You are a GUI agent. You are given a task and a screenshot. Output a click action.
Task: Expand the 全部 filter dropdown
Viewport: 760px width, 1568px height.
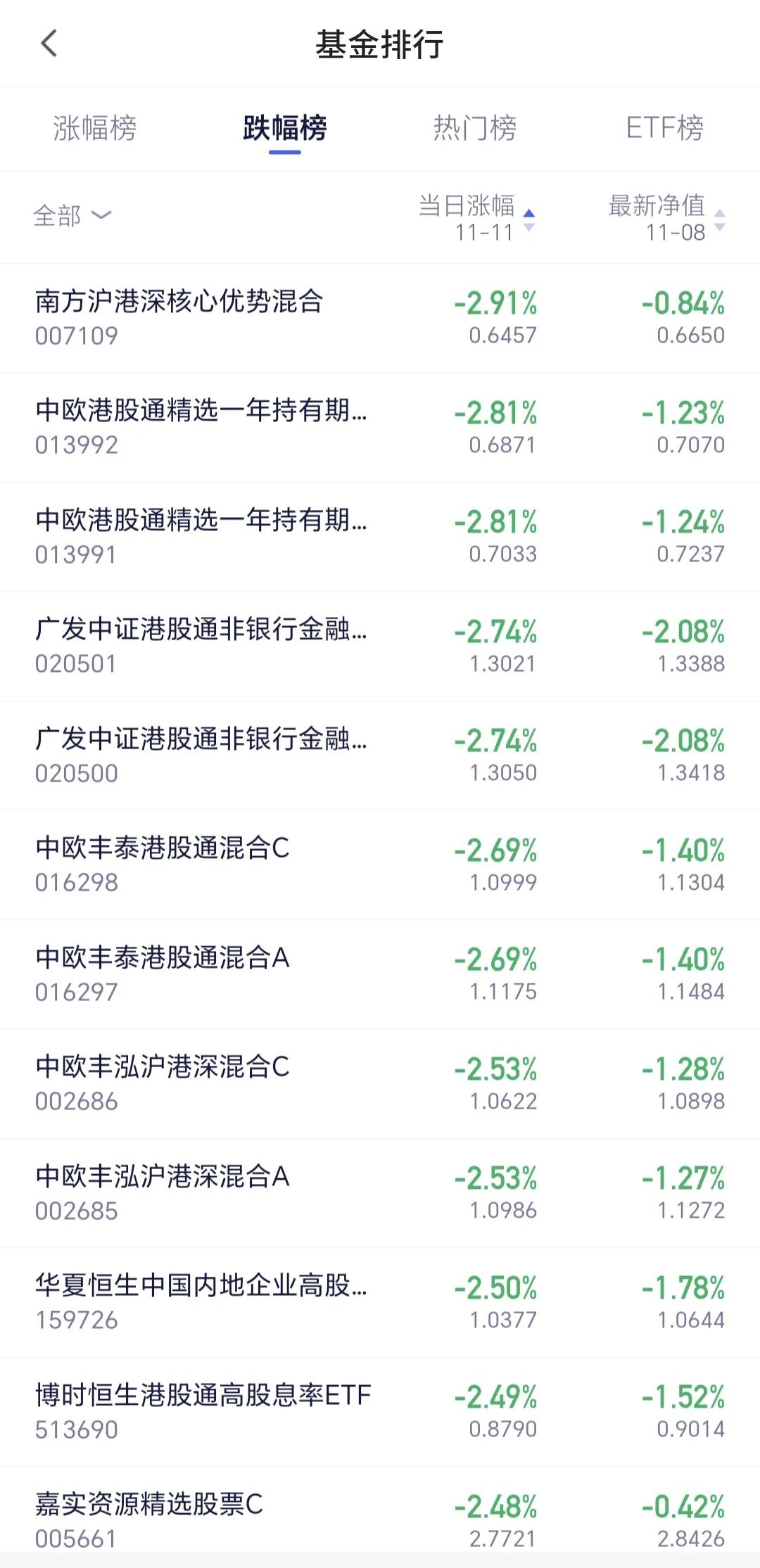[72, 215]
